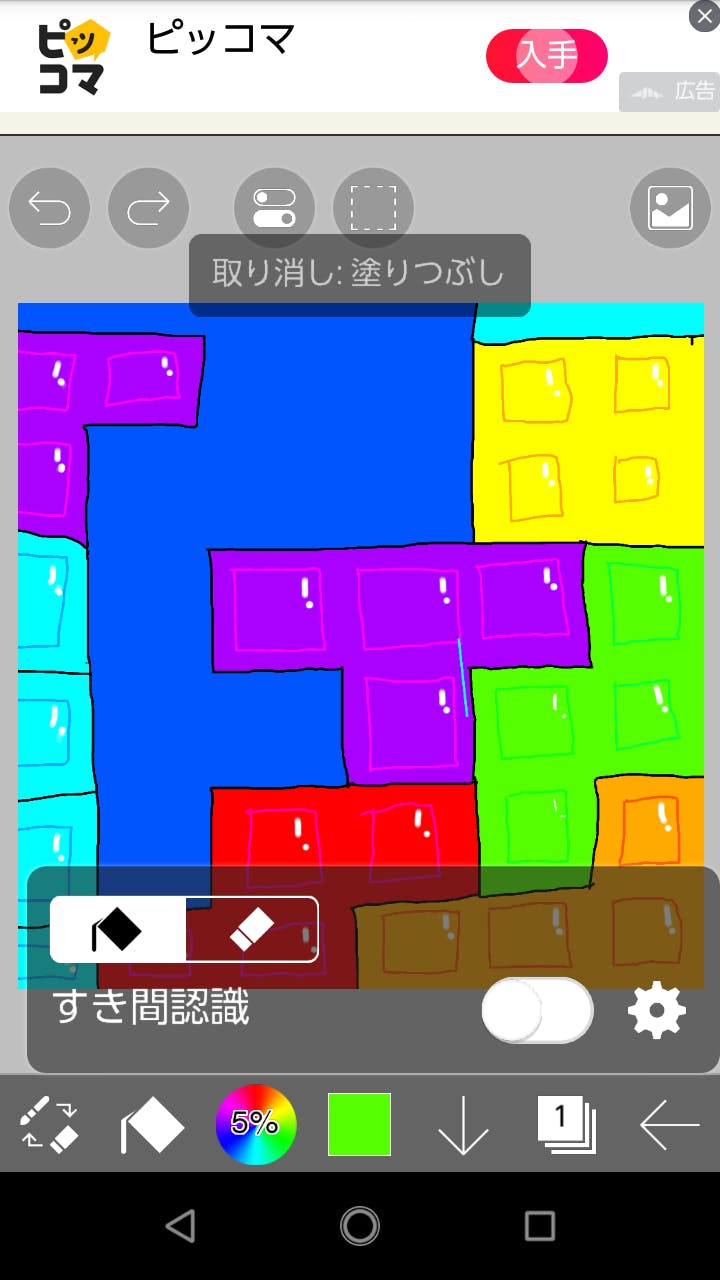Image resolution: width=720 pixels, height=1280 pixels.
Task: Select the bucket fill mode
Action: pyautogui.click(x=118, y=930)
